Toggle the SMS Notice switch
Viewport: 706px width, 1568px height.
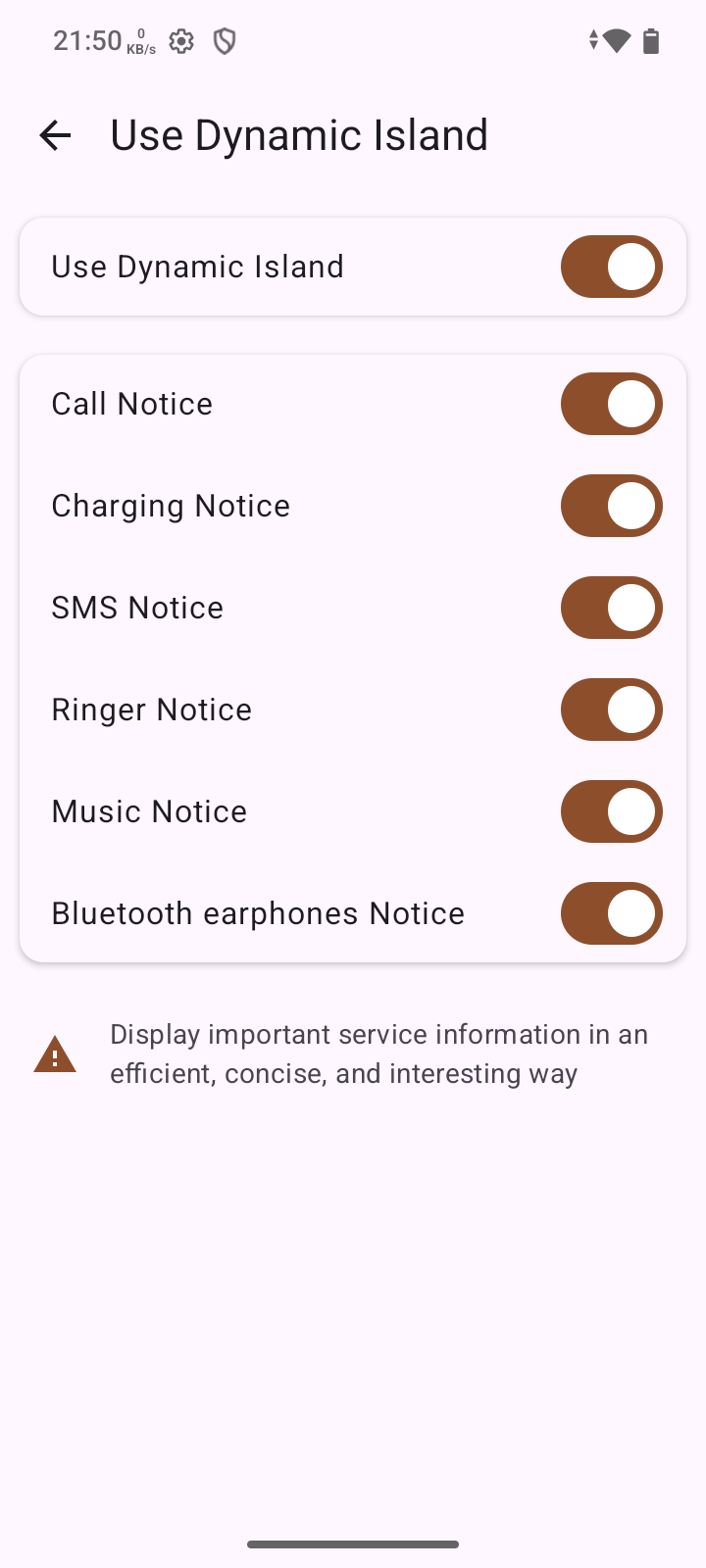(611, 608)
